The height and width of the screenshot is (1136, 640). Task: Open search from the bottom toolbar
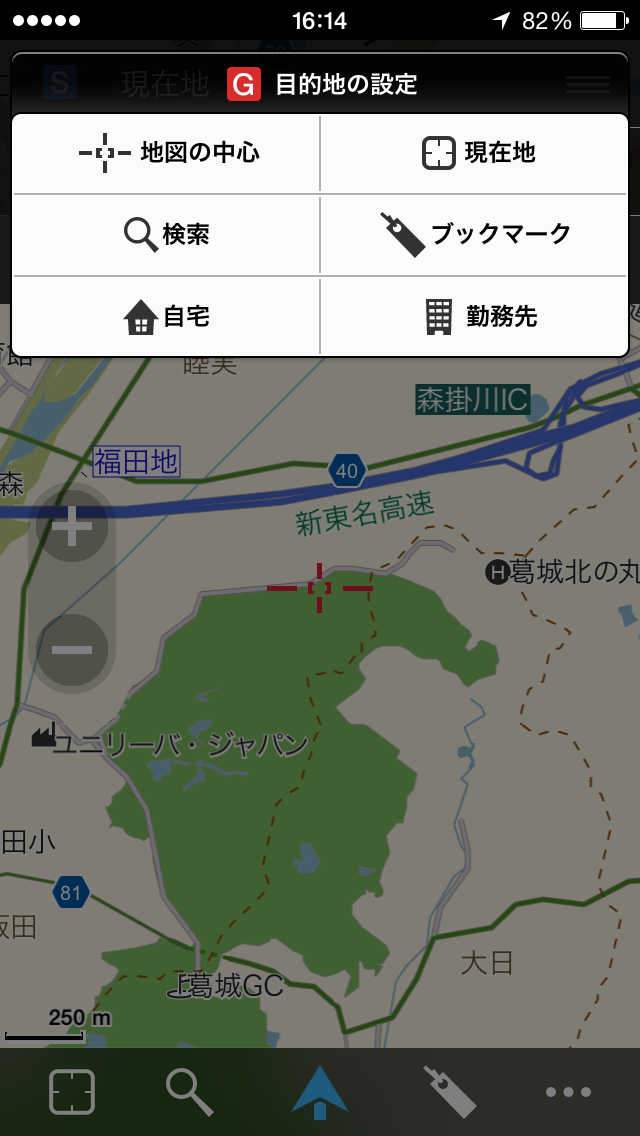click(190, 1092)
